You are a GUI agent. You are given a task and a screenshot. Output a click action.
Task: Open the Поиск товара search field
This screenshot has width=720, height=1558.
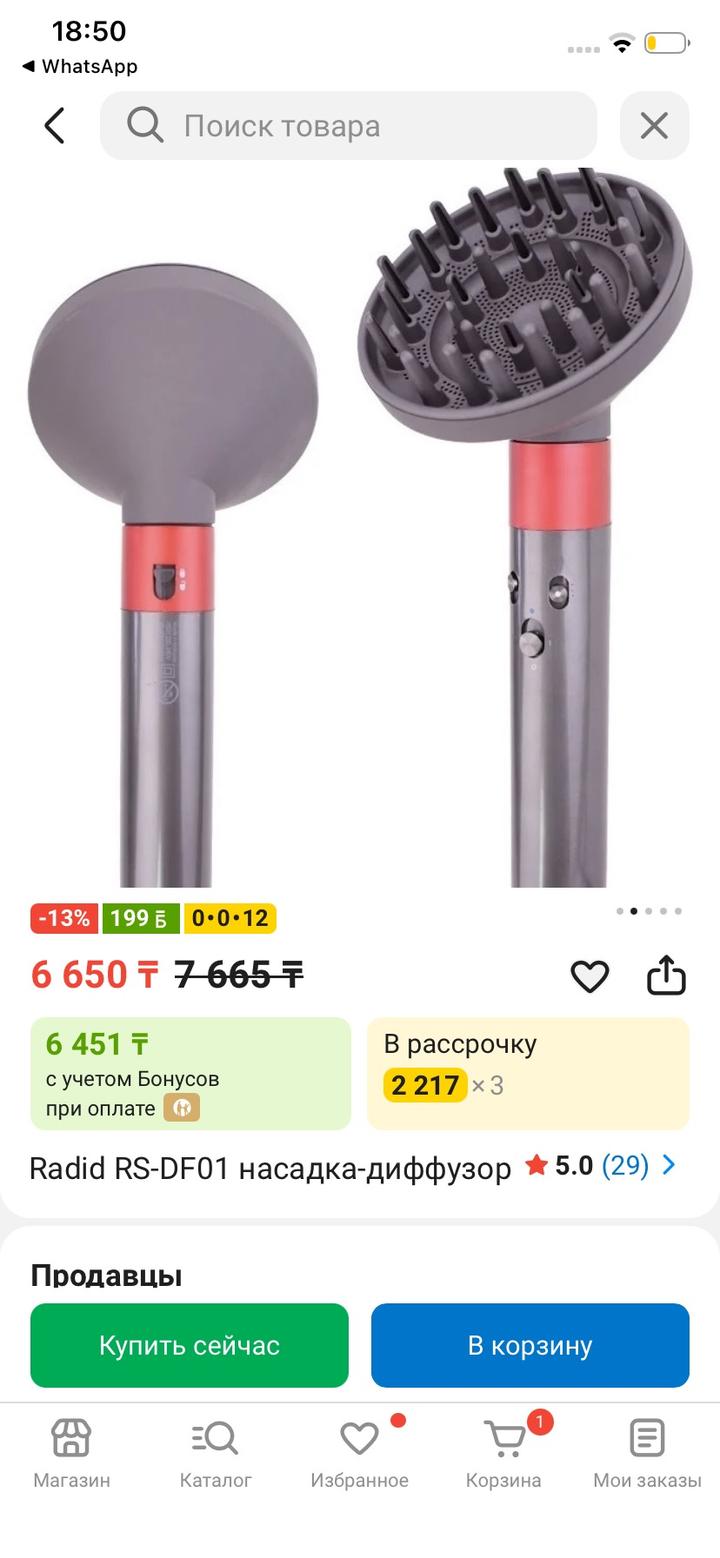[348, 126]
